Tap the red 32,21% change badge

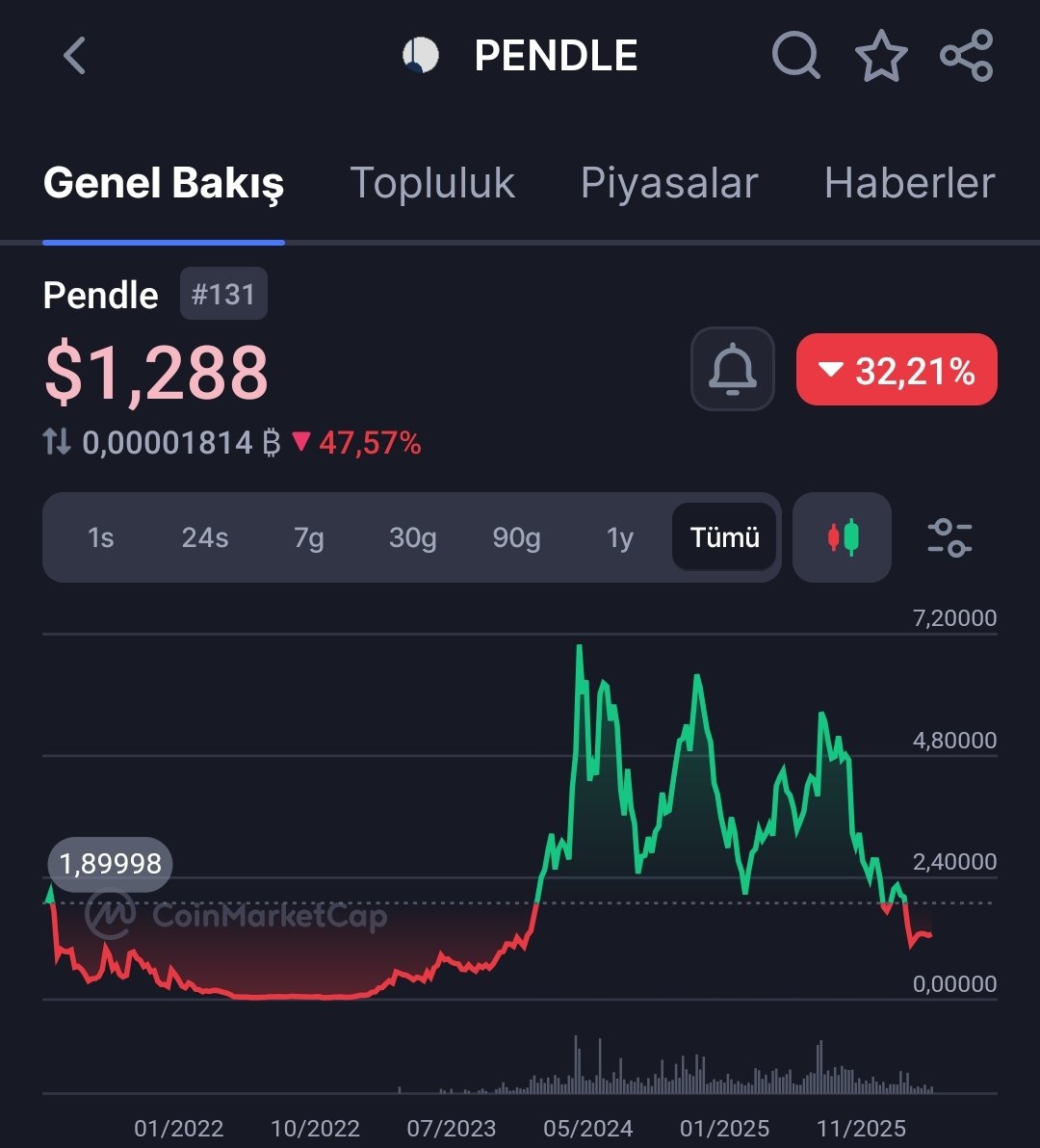click(x=897, y=370)
